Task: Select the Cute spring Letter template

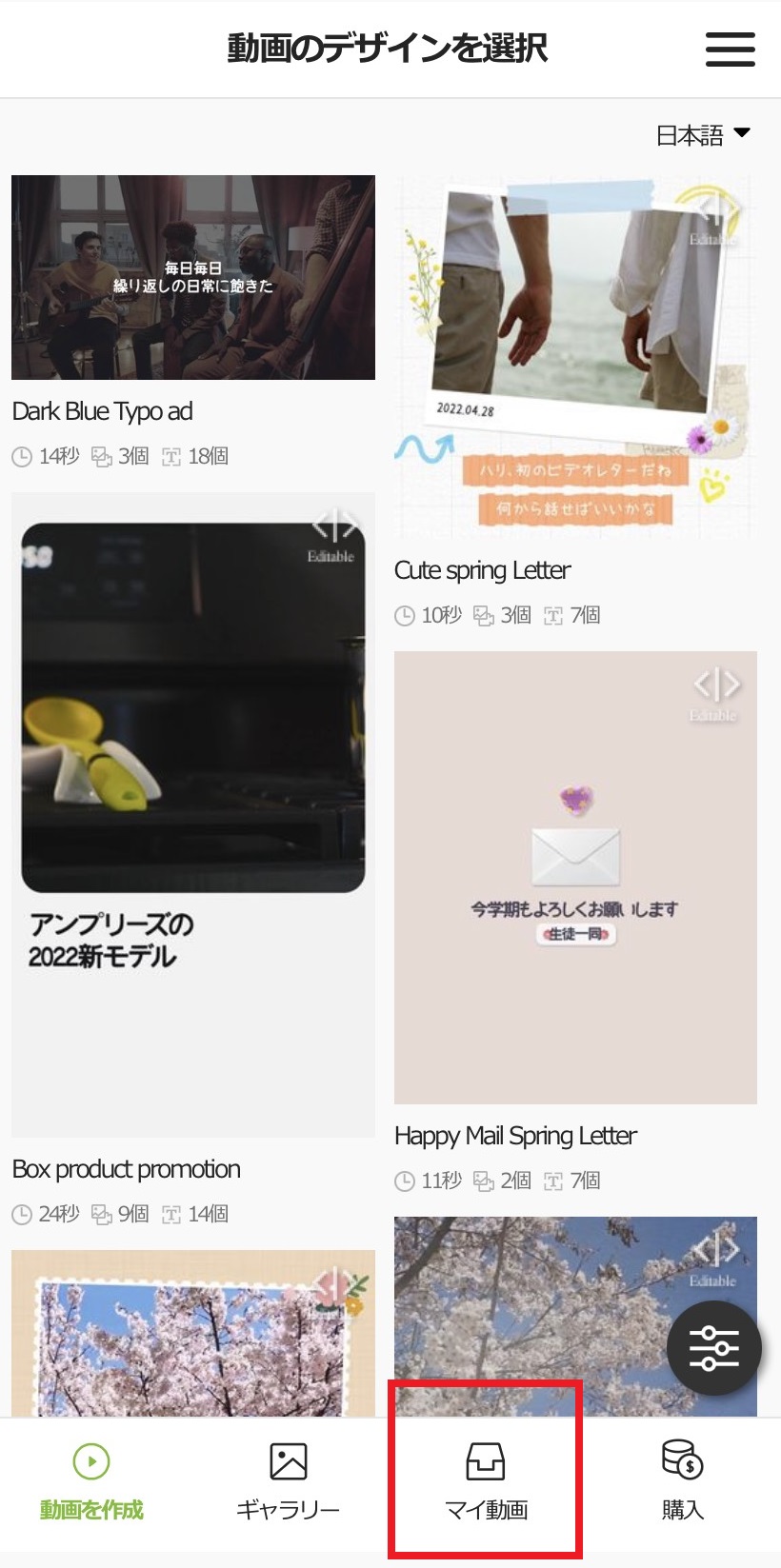Action: click(x=575, y=357)
